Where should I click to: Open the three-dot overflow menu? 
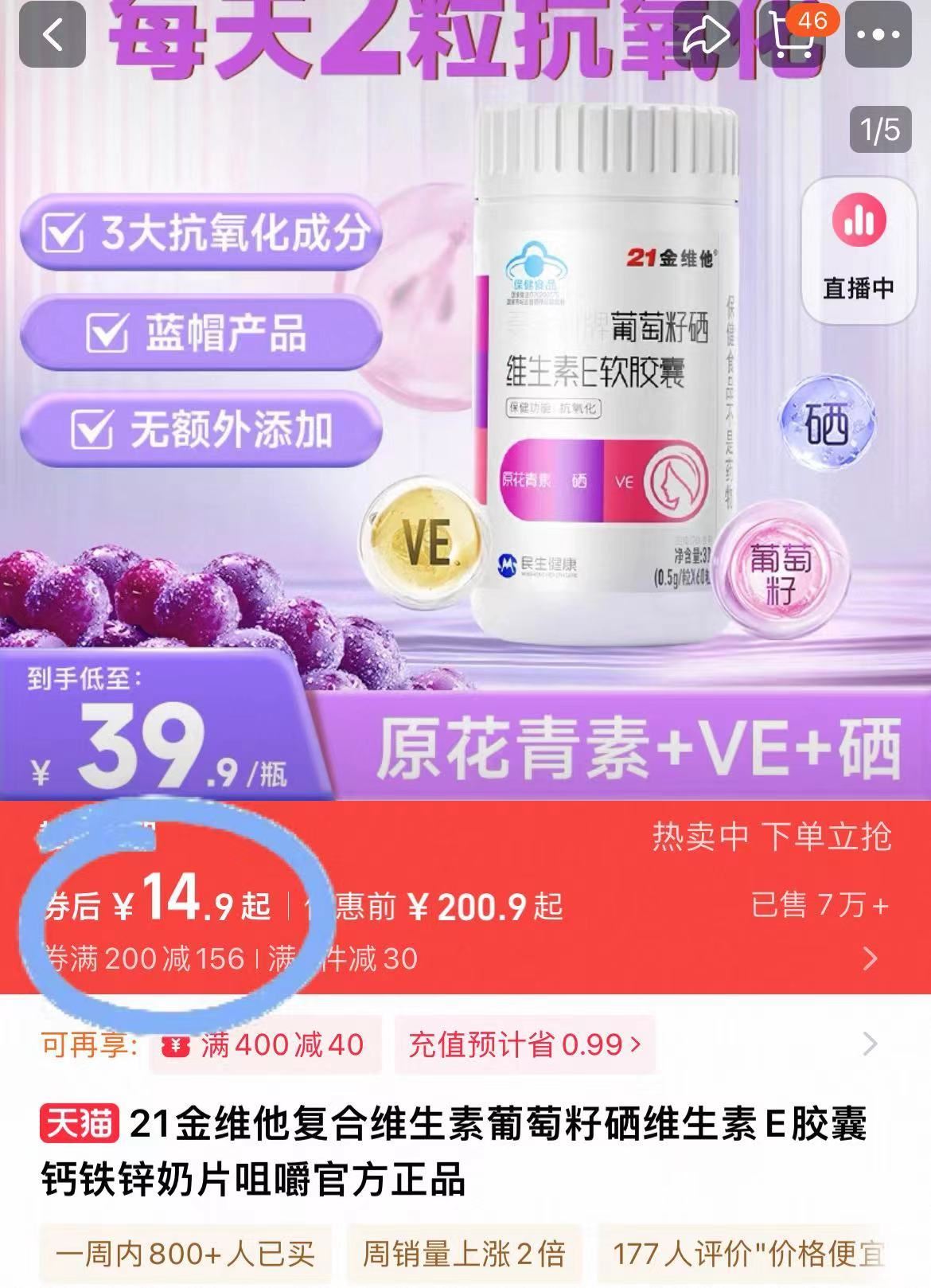pos(878,36)
